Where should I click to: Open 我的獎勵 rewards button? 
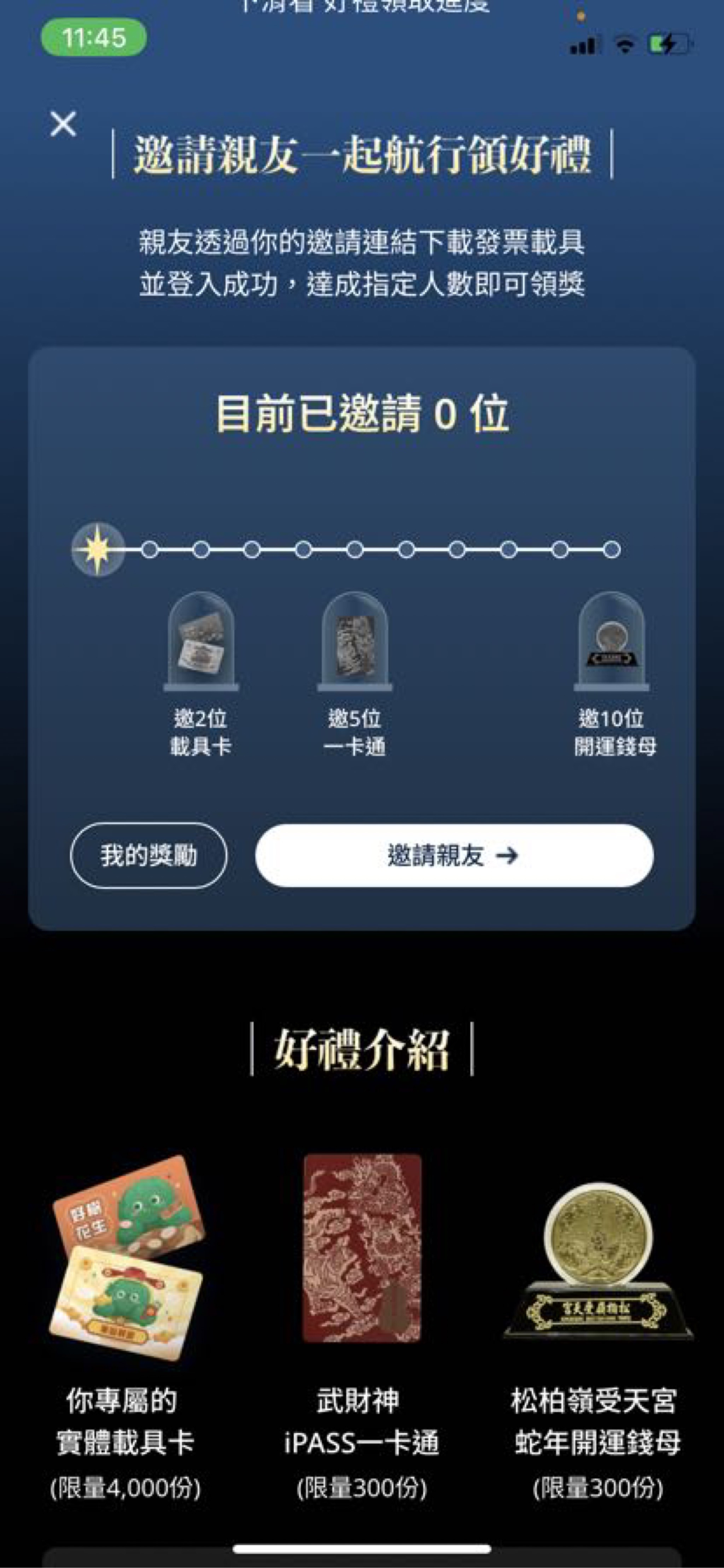pos(149,855)
